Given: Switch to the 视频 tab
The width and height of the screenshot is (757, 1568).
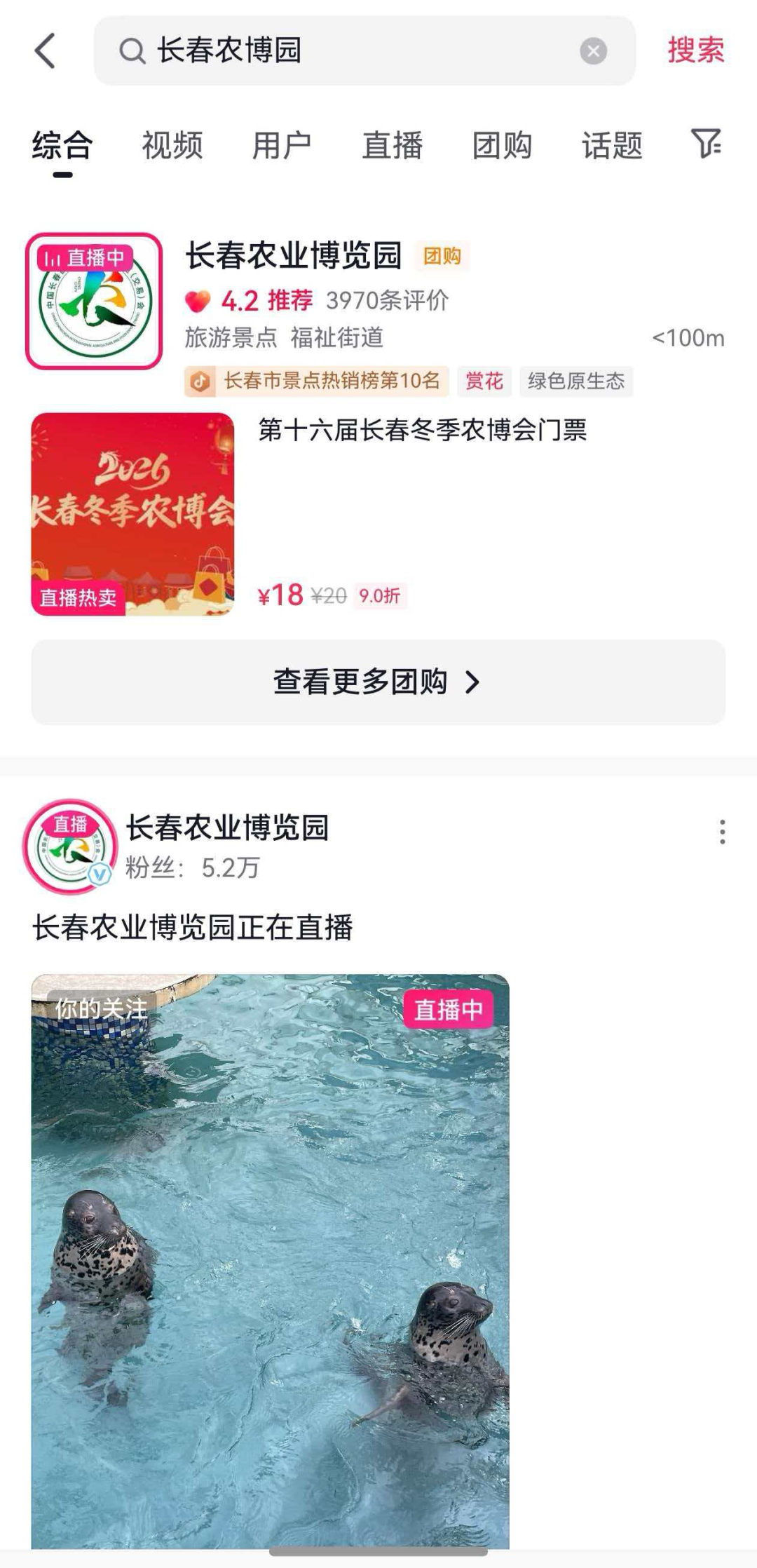Looking at the screenshot, I should [x=172, y=146].
